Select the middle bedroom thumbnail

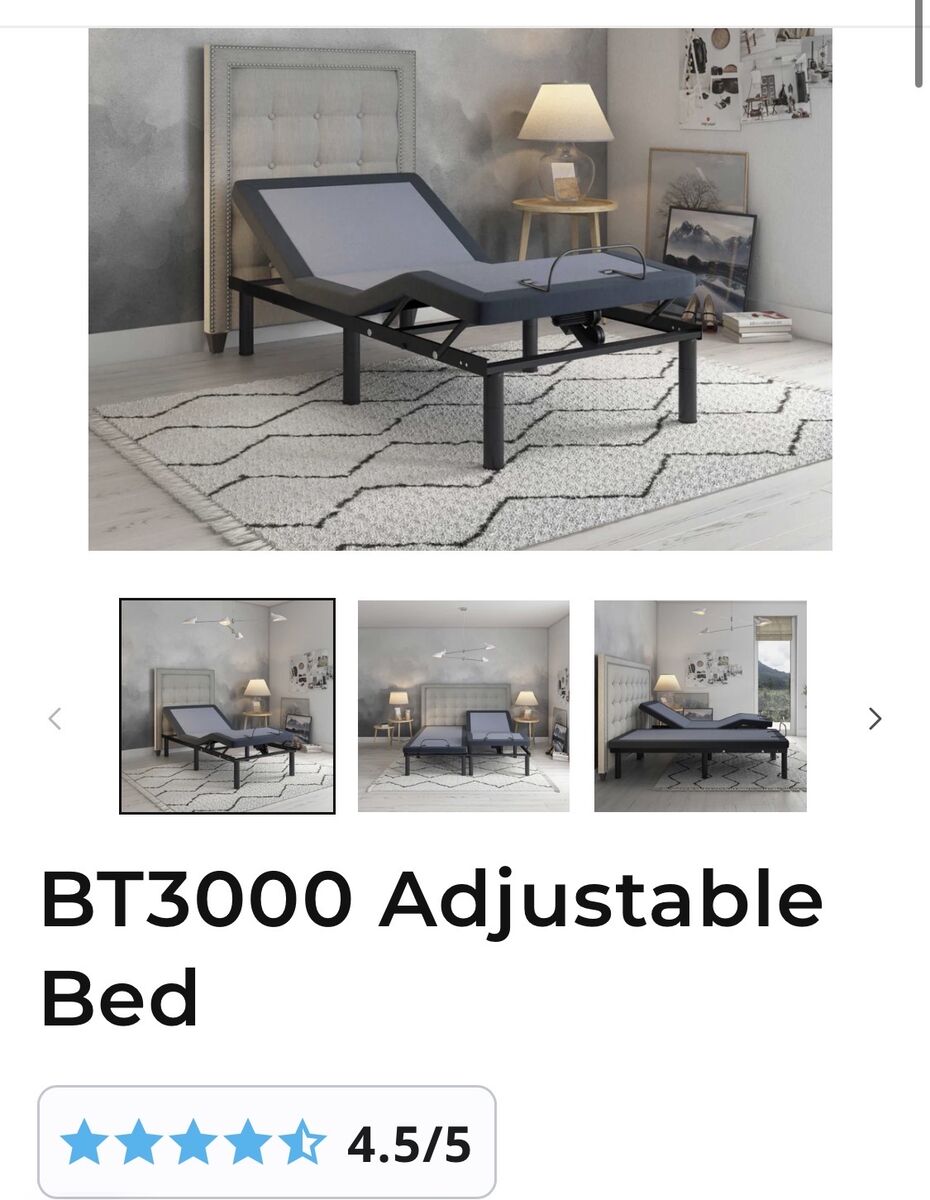[x=464, y=705]
